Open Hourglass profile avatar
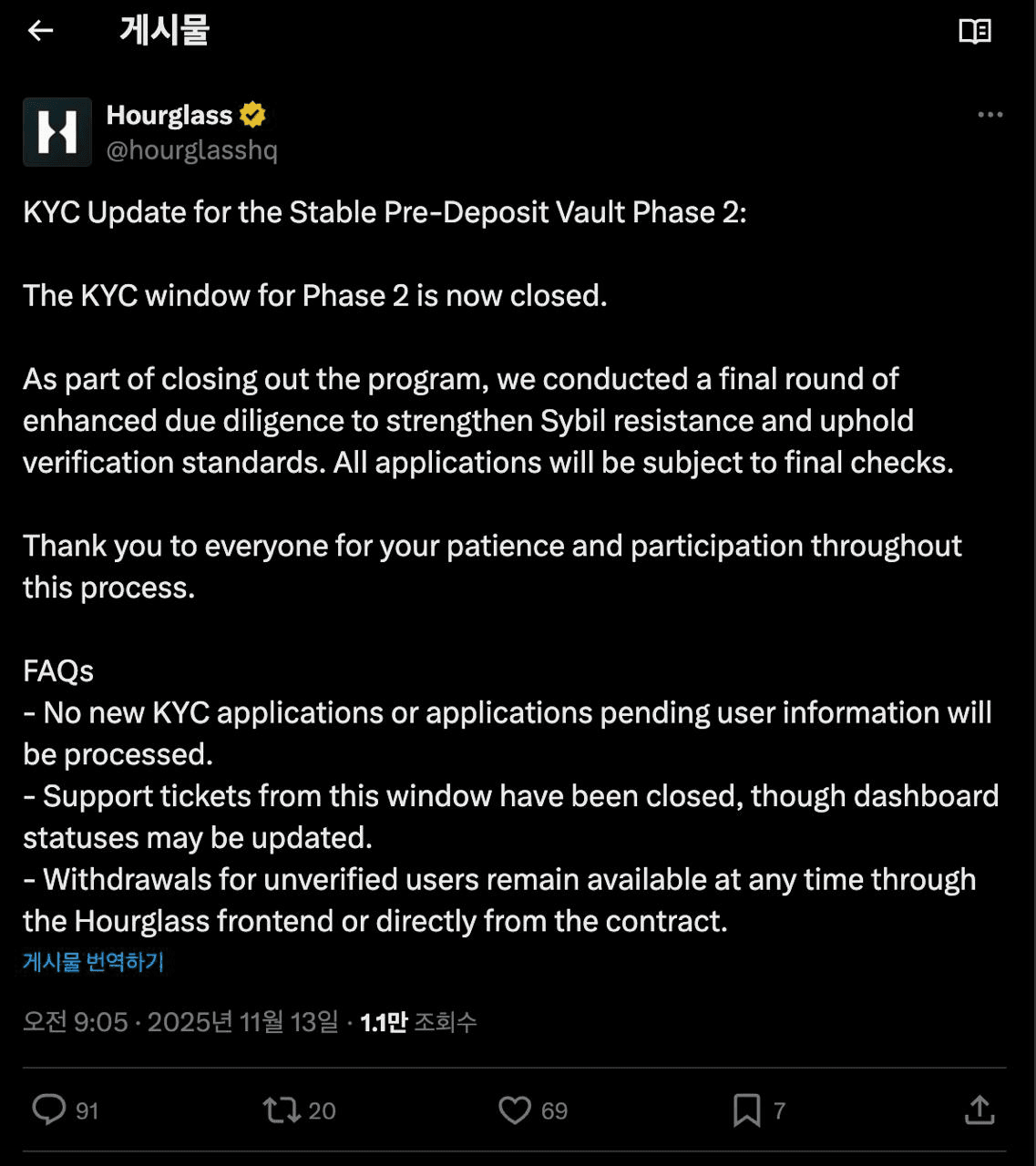1036x1166 pixels. pos(57,132)
